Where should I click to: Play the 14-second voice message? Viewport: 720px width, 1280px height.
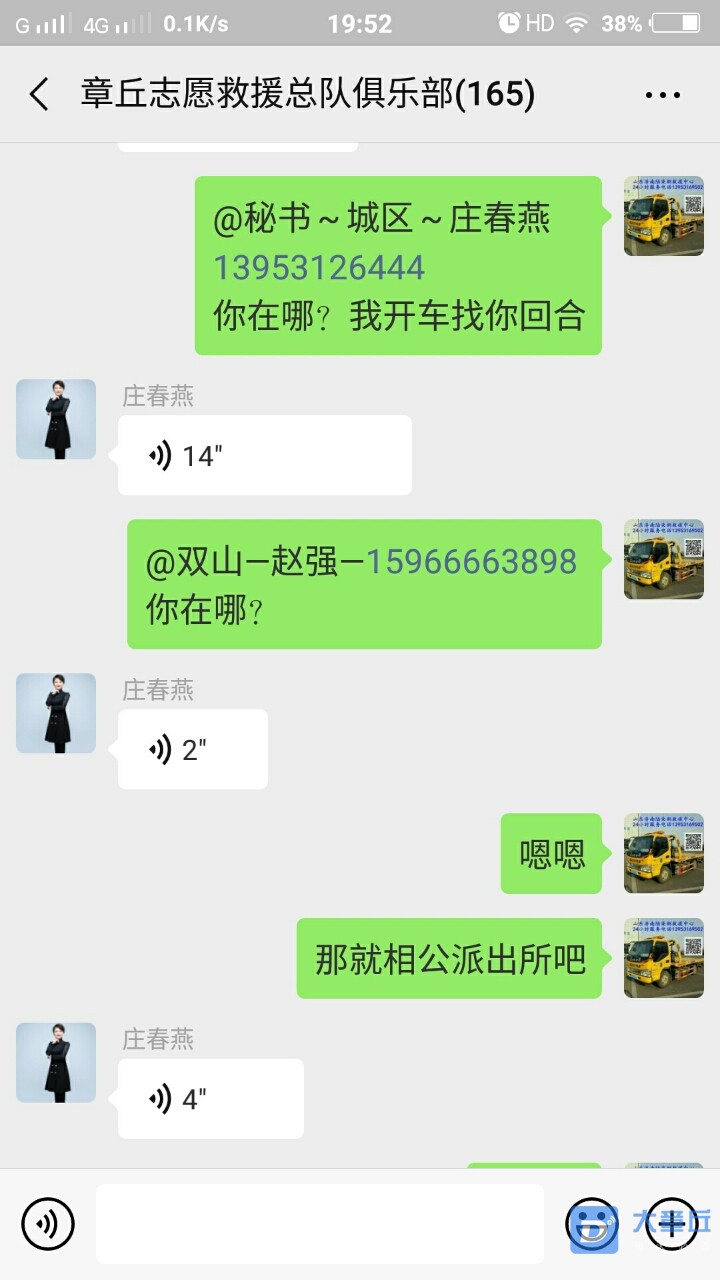pyautogui.click(x=264, y=456)
